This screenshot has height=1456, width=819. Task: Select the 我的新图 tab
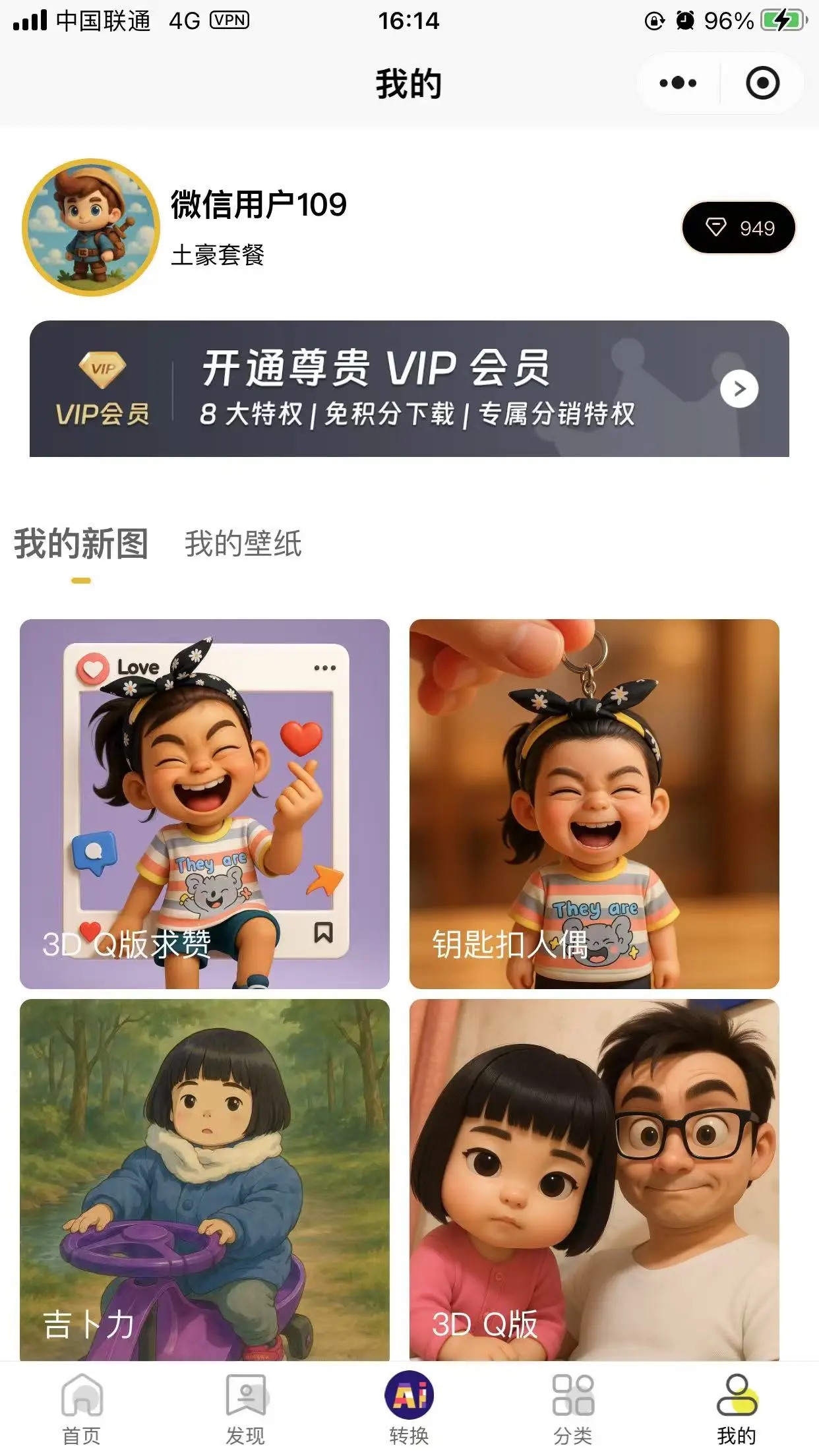click(x=81, y=544)
